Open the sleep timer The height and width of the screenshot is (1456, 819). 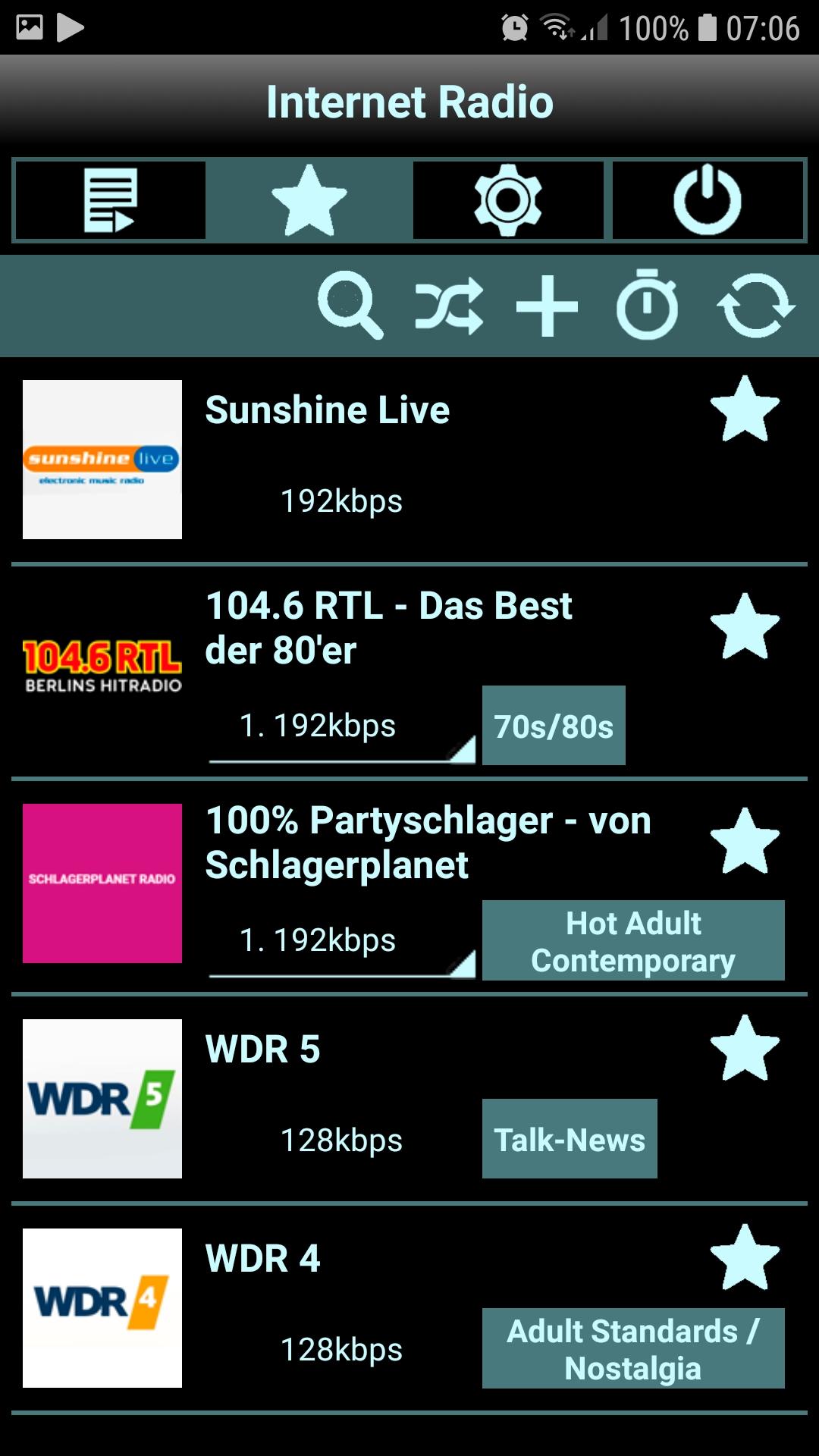click(647, 304)
